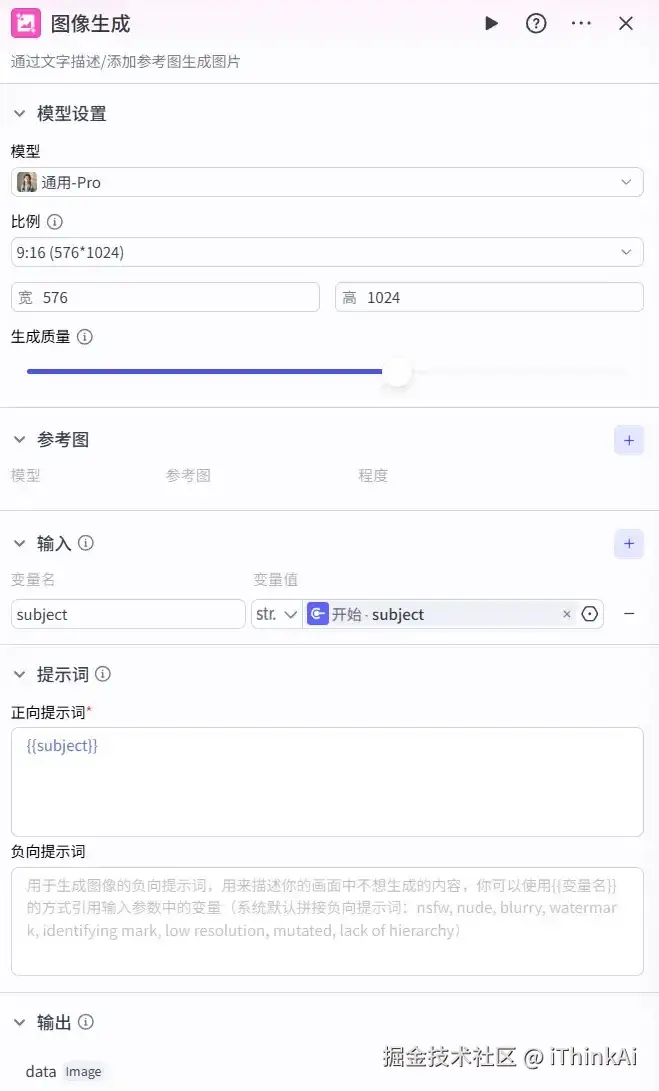
Task: Edit the subject variable name field
Action: pos(128,614)
